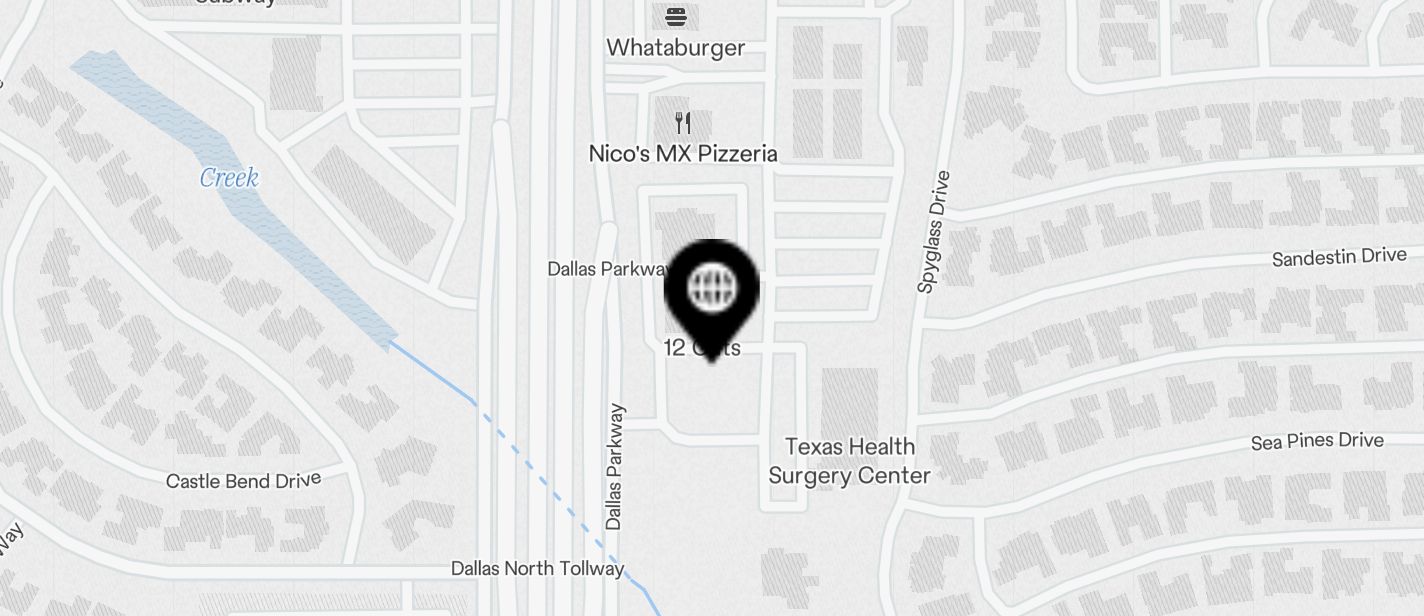The width and height of the screenshot is (1424, 616).
Task: Select the Nico's MX Pizzeria restaurant marker
Action: tap(683, 124)
